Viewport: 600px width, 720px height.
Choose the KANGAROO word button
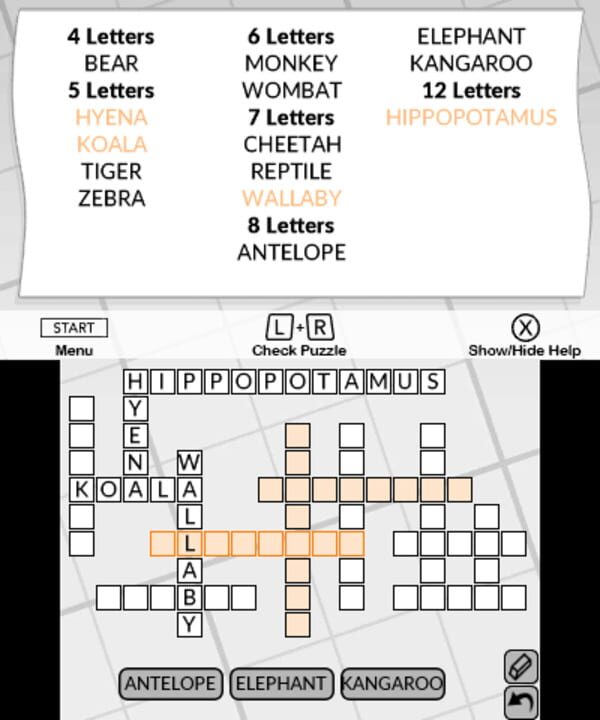click(x=392, y=684)
